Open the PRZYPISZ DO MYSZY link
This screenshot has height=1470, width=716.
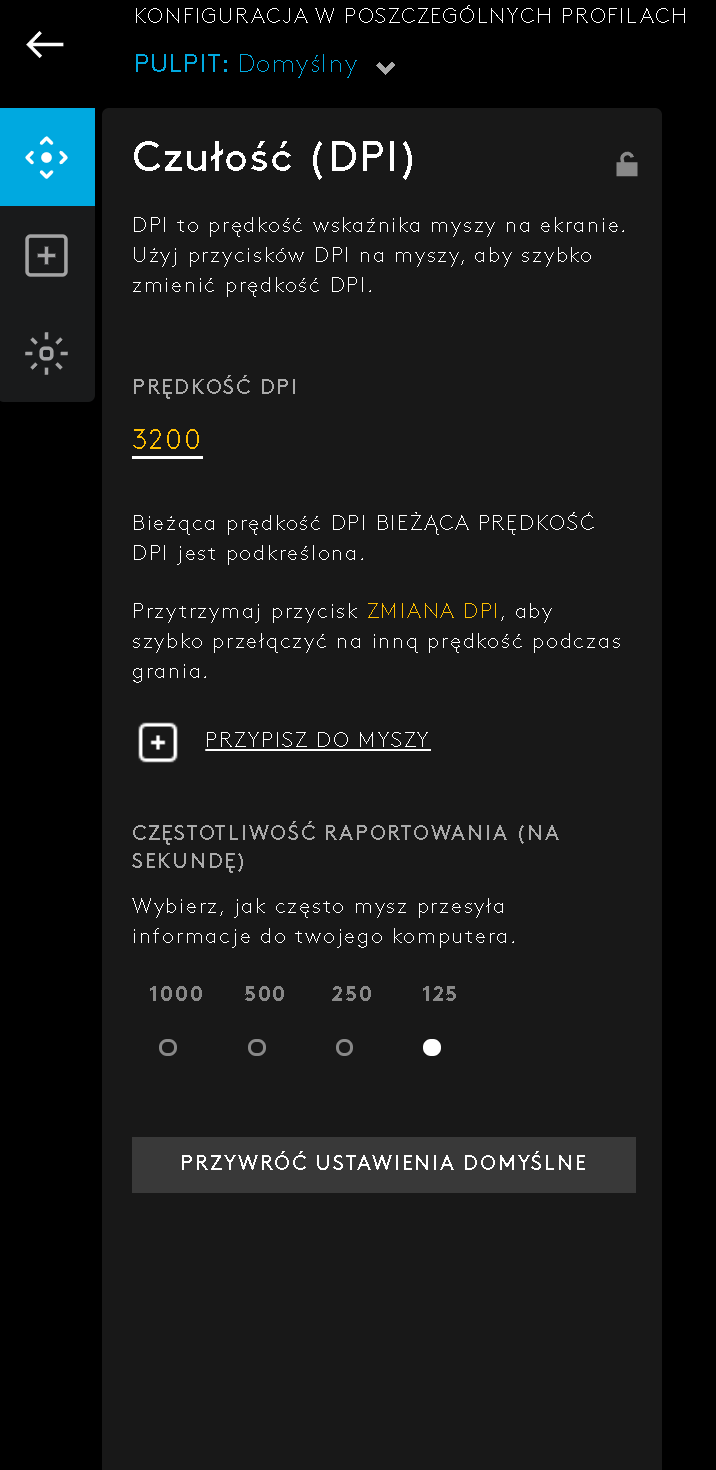click(318, 740)
